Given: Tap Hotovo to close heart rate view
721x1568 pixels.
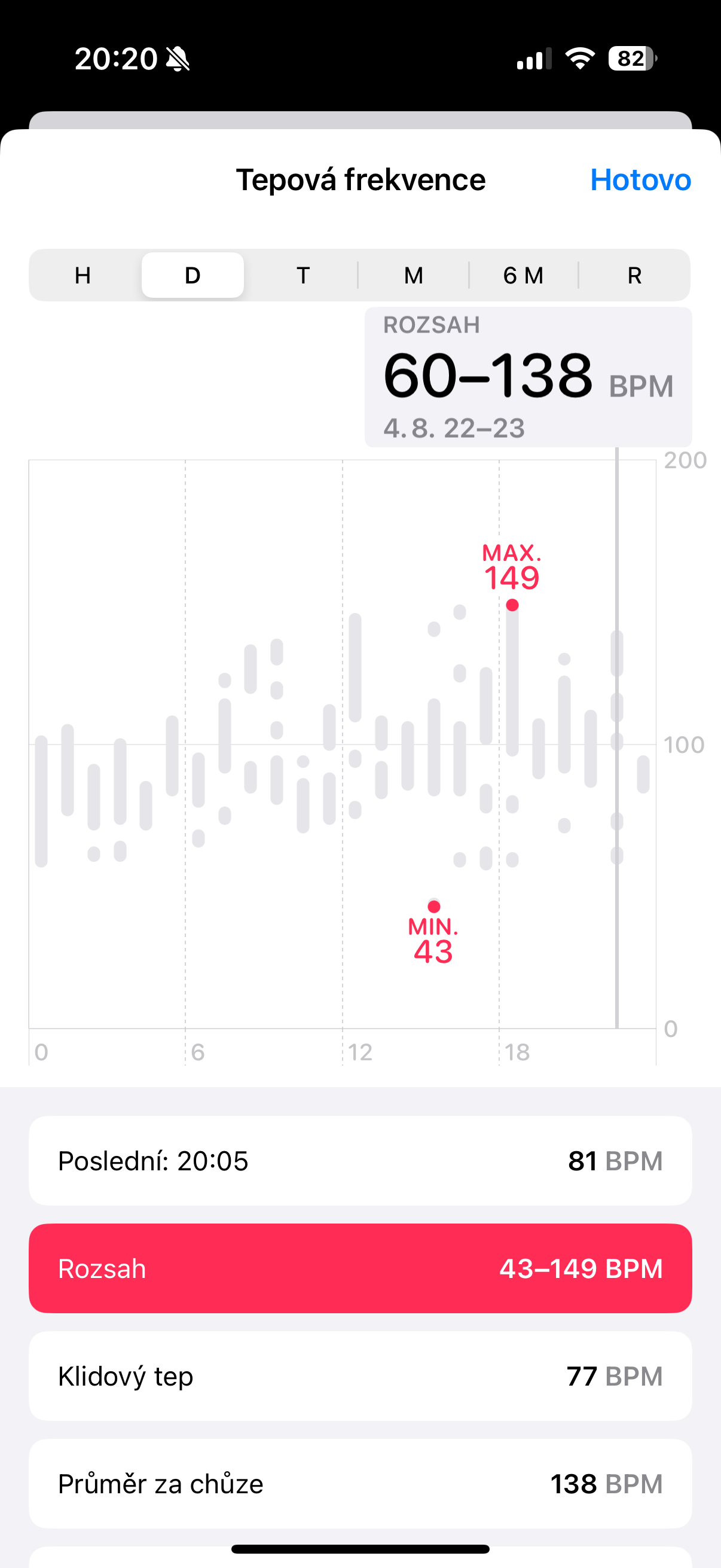Looking at the screenshot, I should pos(640,179).
